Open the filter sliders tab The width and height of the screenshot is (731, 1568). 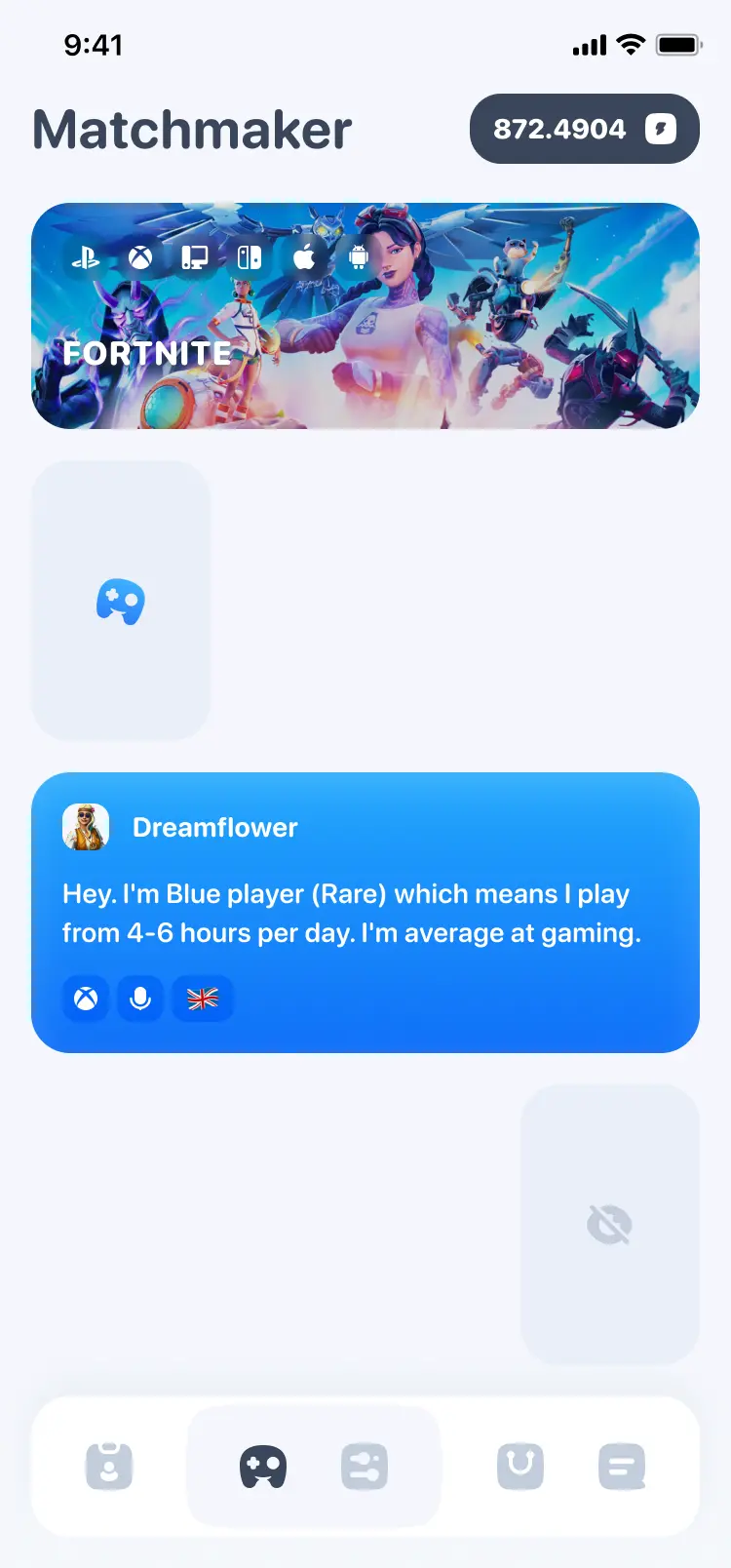[365, 1466]
